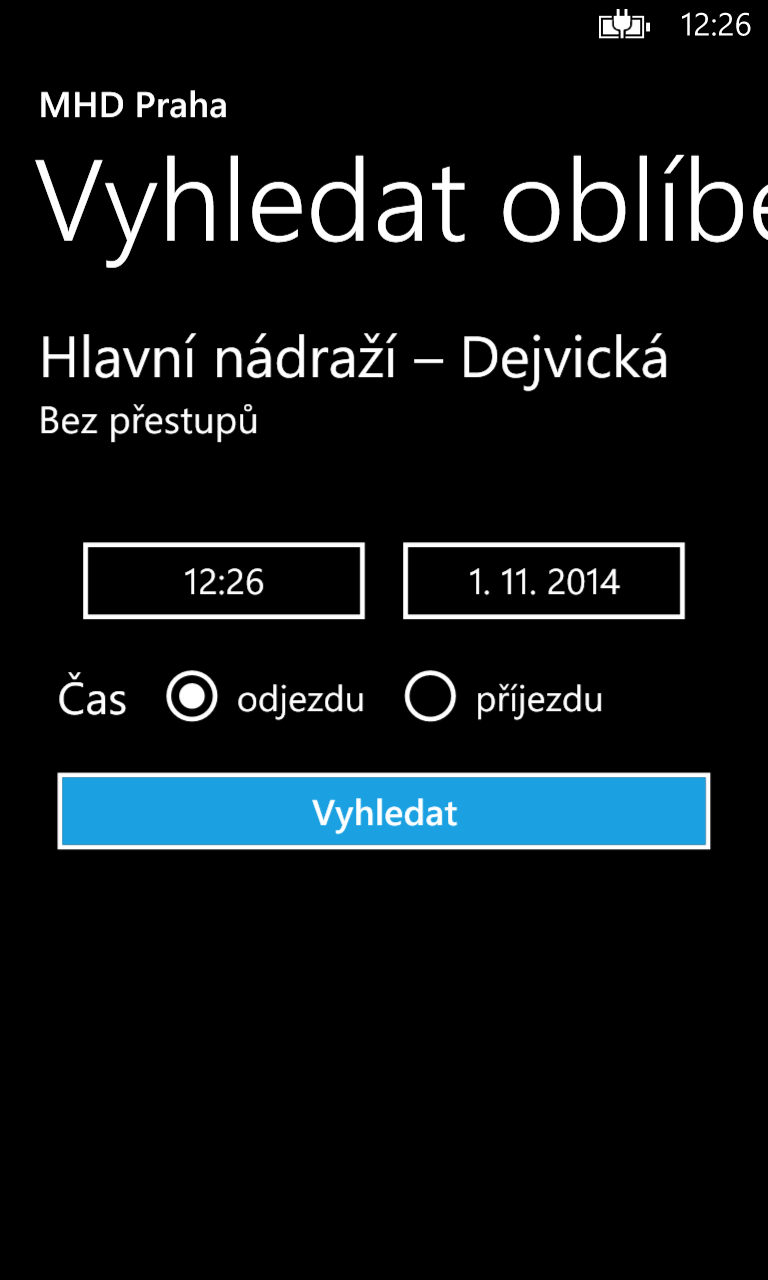Select the odjezdu radio option
This screenshot has height=1280, width=768.
click(x=192, y=697)
